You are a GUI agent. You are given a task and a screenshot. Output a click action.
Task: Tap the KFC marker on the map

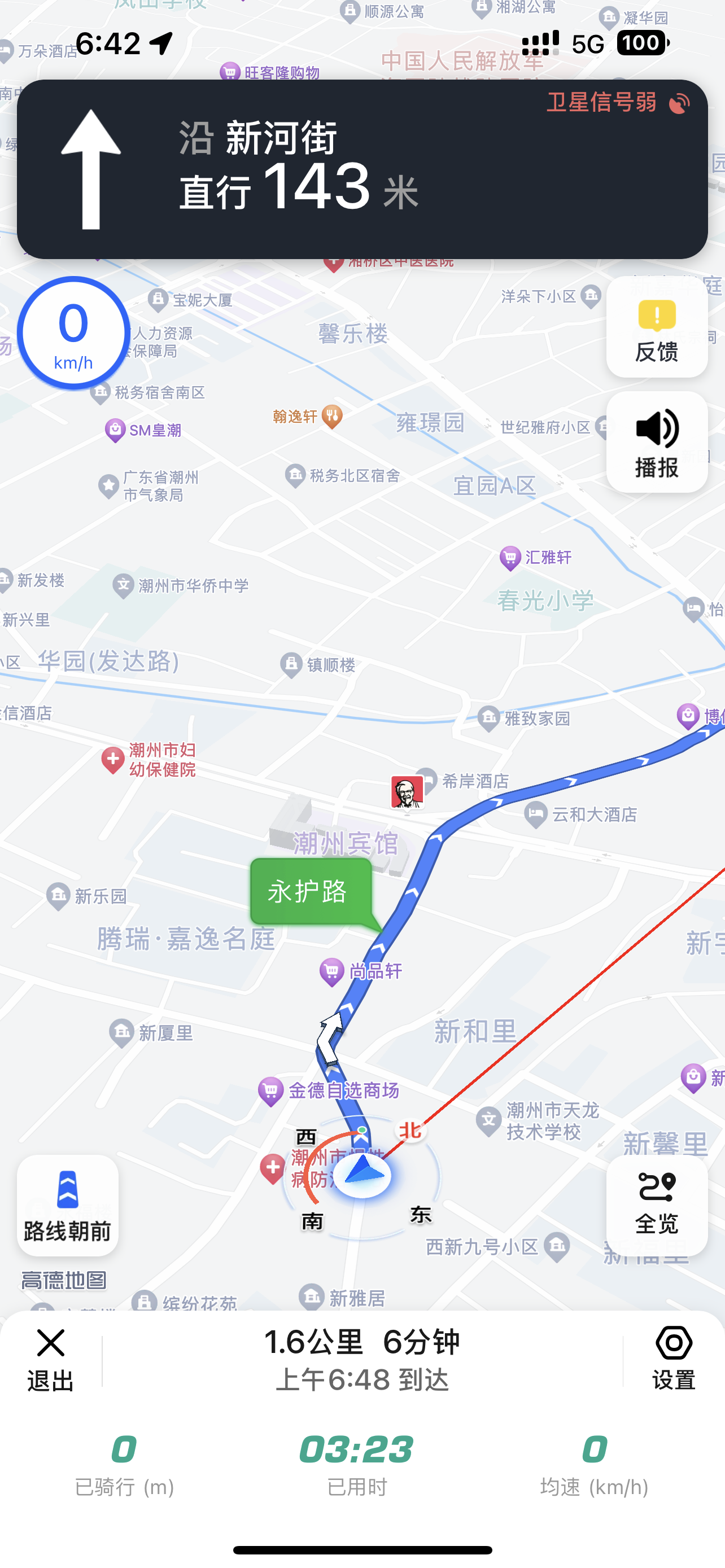[407, 792]
